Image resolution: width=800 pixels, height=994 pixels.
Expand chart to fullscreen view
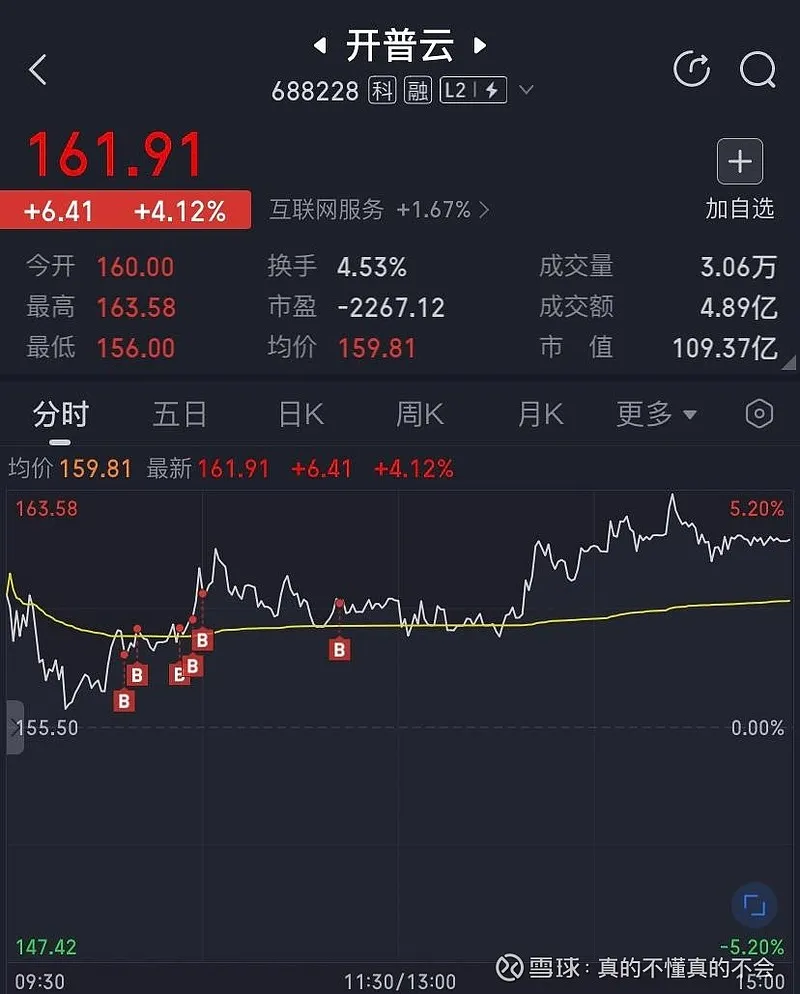755,906
